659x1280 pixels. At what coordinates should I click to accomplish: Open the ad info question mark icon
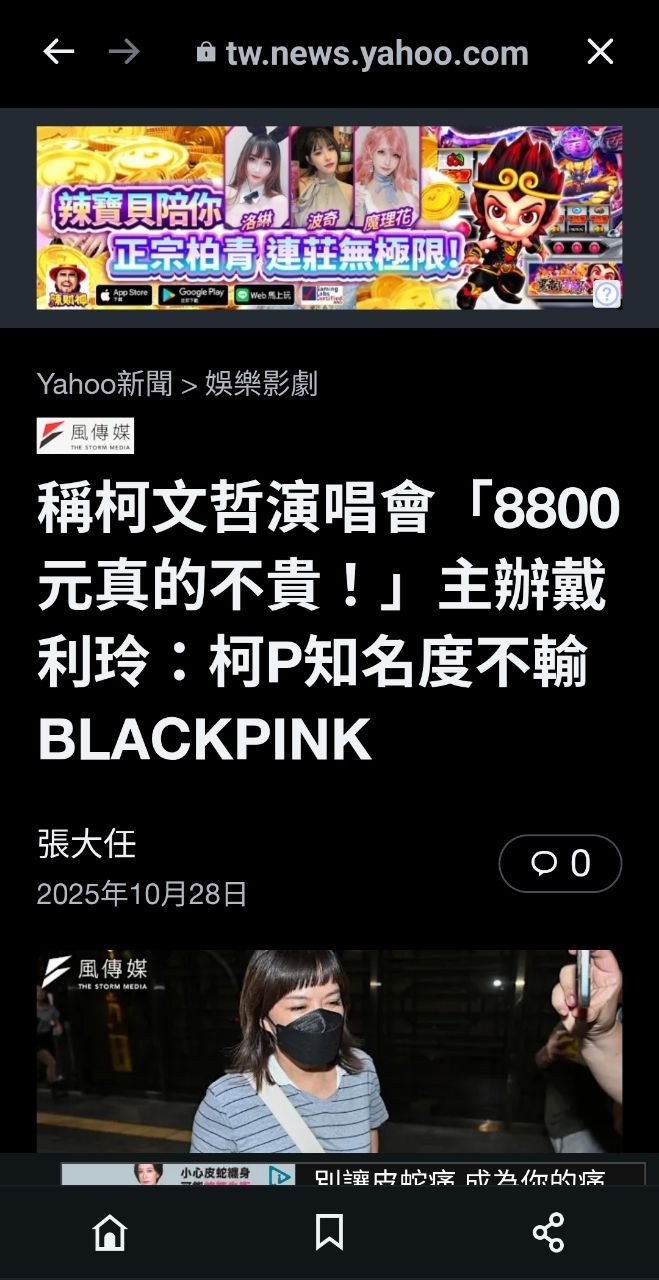tap(607, 293)
